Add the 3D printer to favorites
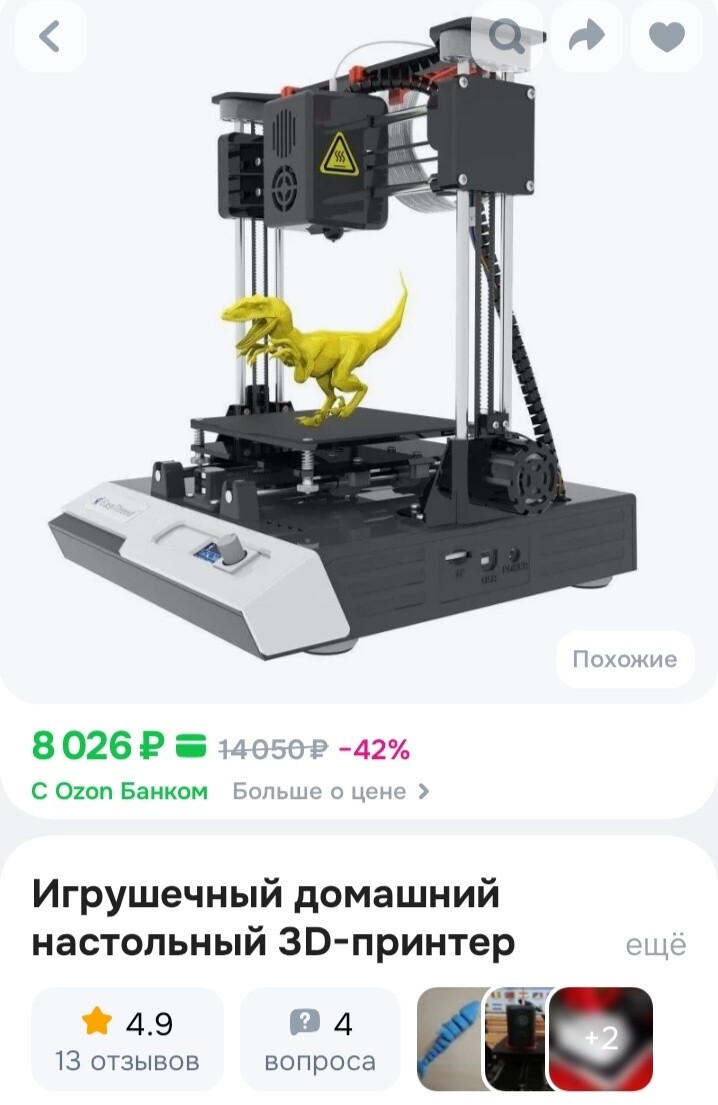Image resolution: width=718 pixels, height=1105 pixels. pyautogui.click(x=666, y=37)
